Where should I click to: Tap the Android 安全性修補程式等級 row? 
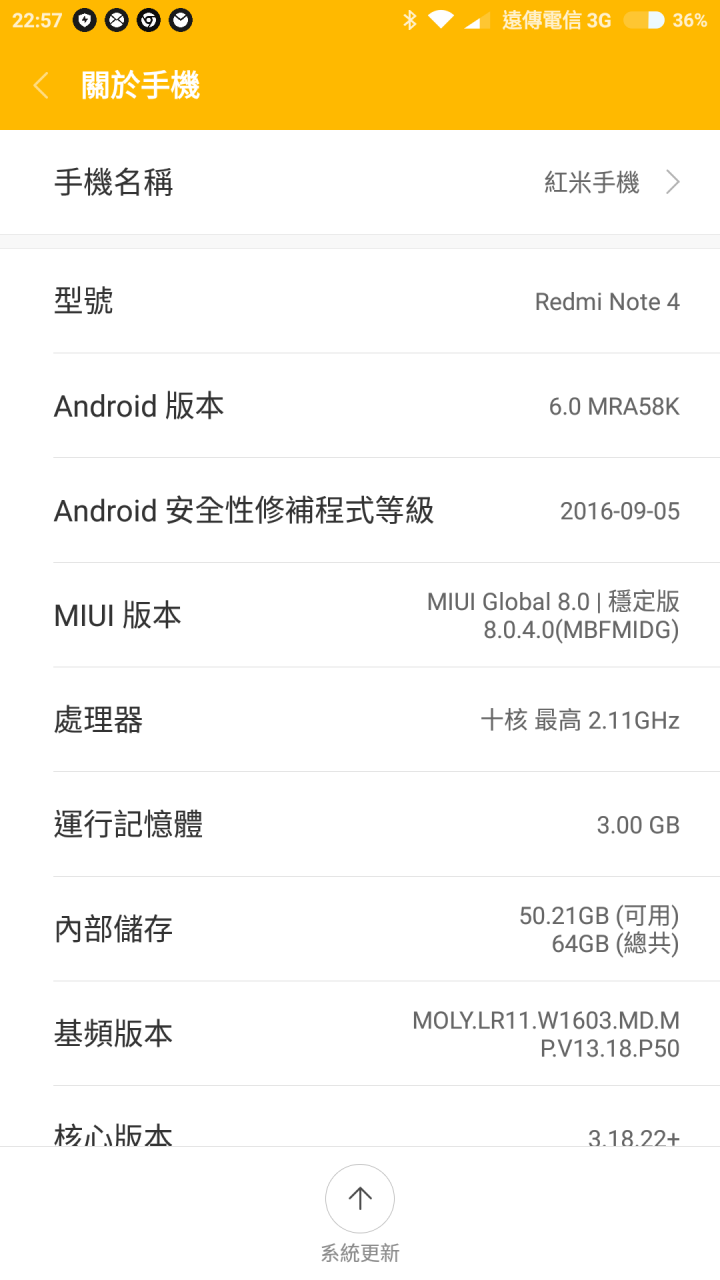360,511
